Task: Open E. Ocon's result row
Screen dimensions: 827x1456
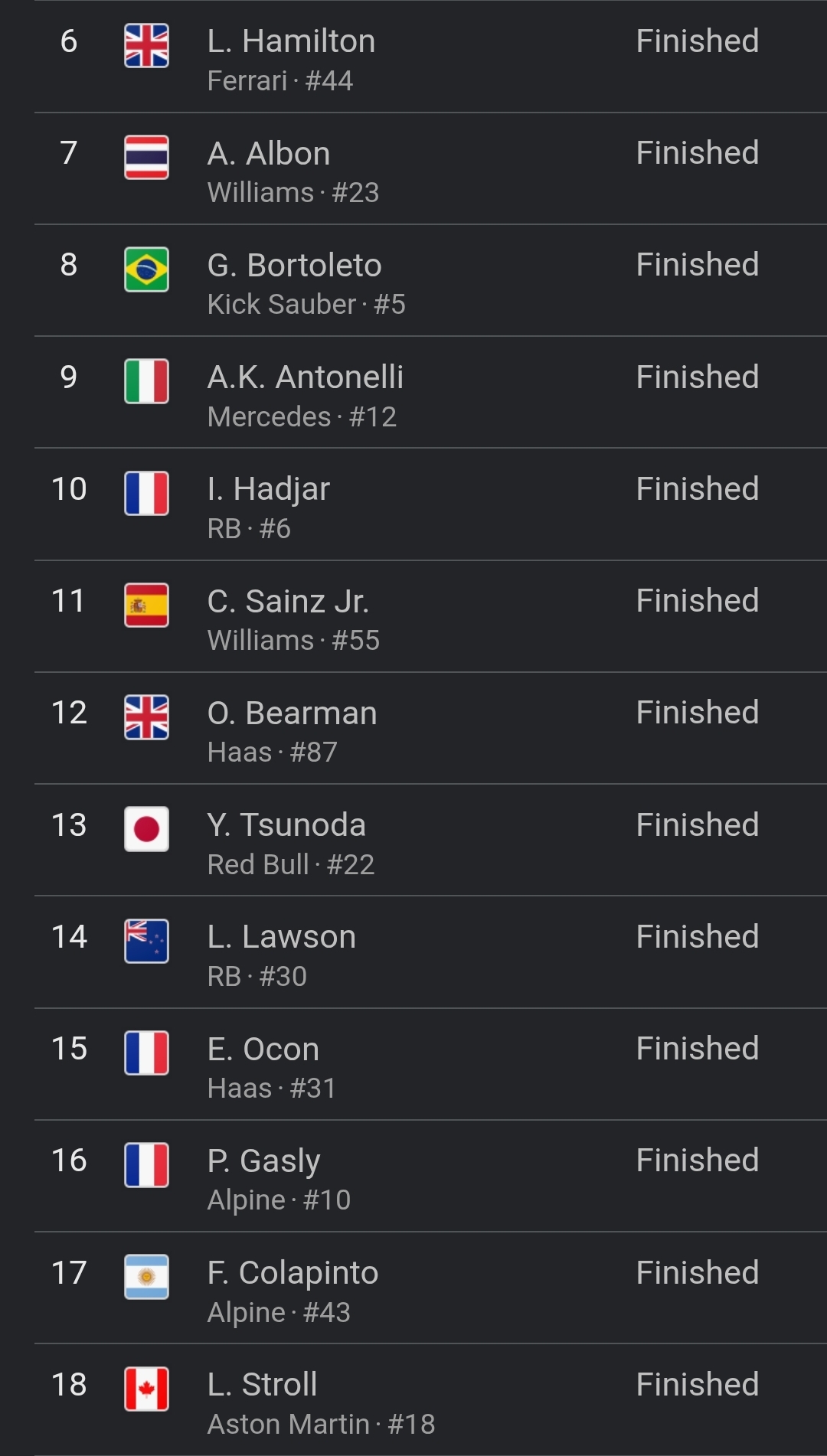Action: (430, 1065)
